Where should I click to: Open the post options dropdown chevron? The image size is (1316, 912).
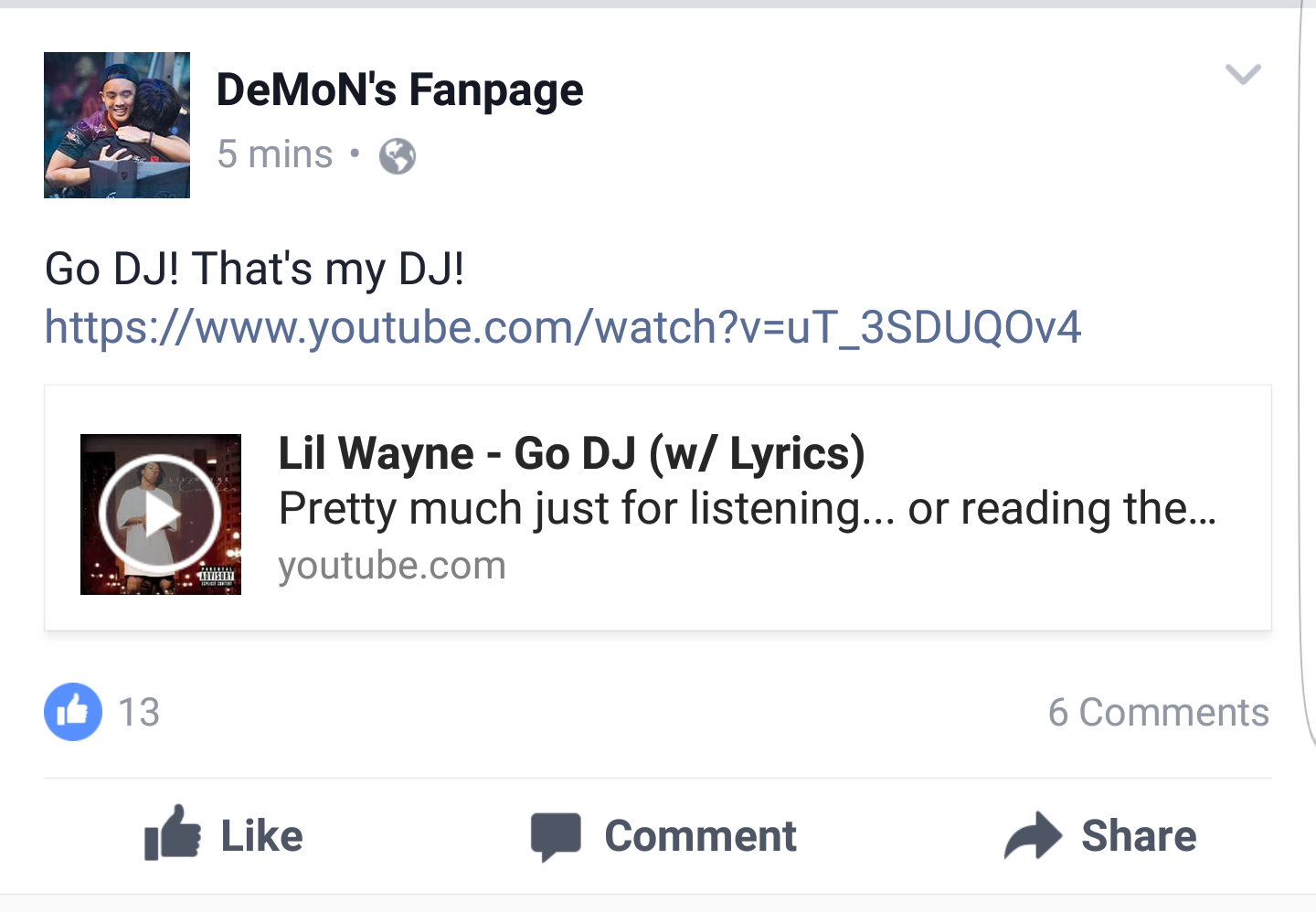(x=1243, y=74)
